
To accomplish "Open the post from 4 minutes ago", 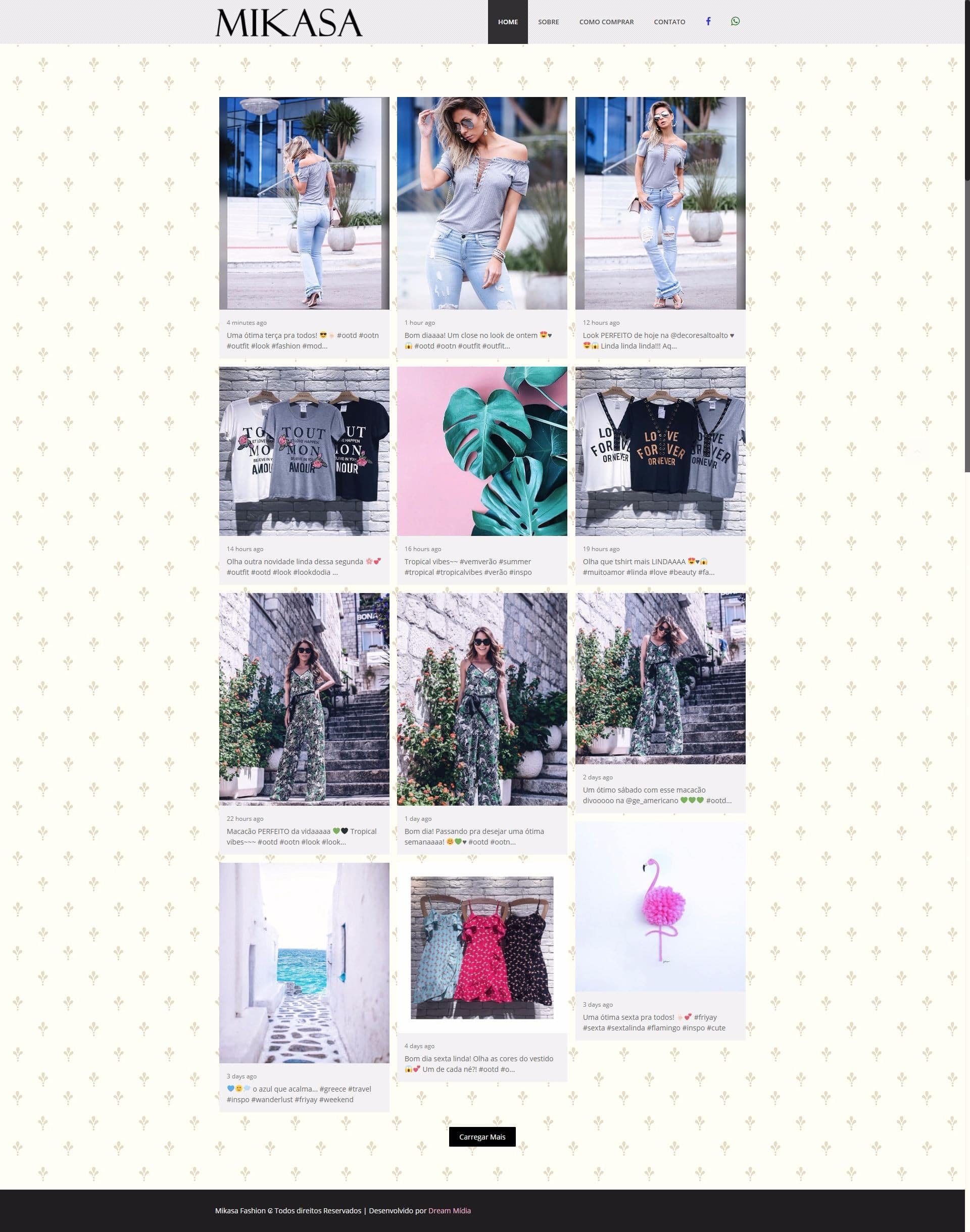I will click(304, 203).
